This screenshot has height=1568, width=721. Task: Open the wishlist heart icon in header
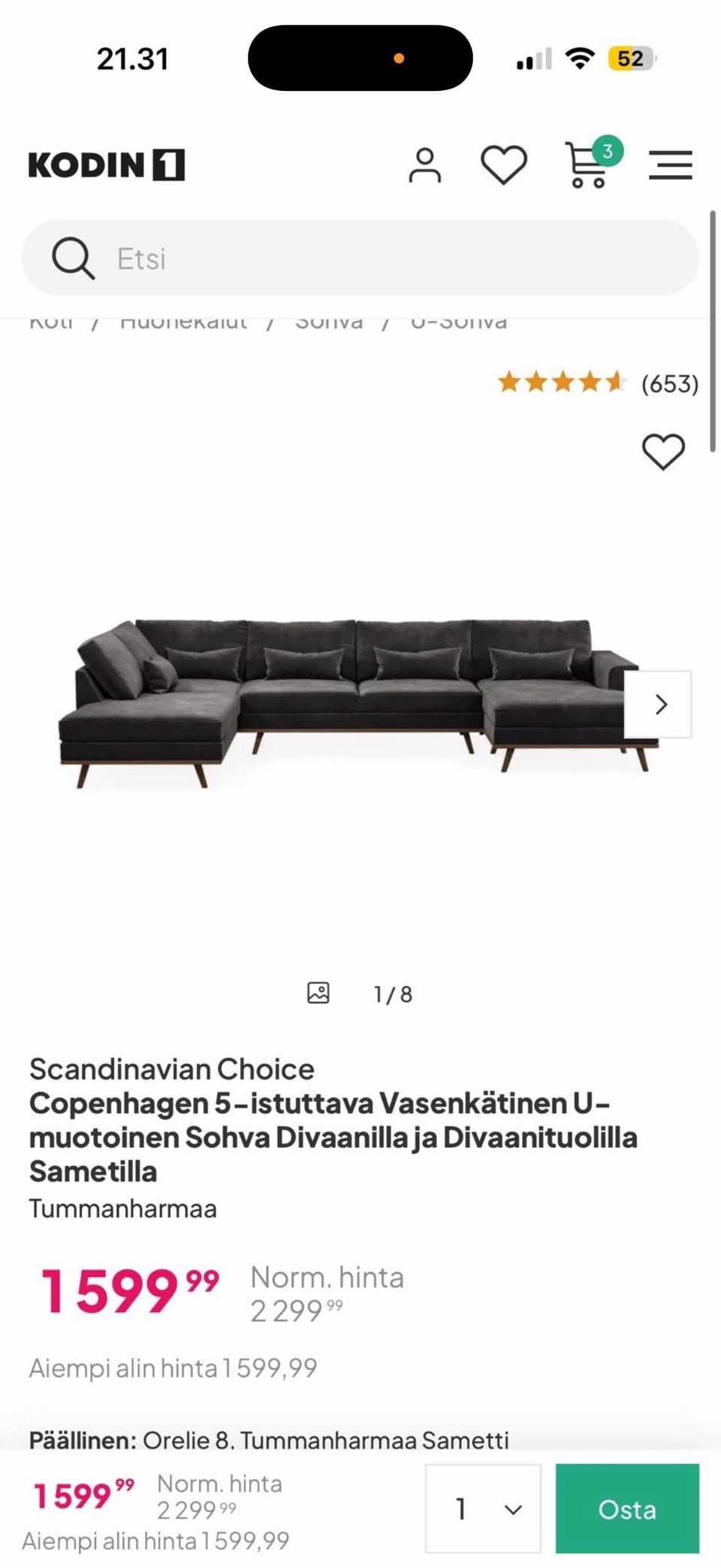tap(503, 162)
